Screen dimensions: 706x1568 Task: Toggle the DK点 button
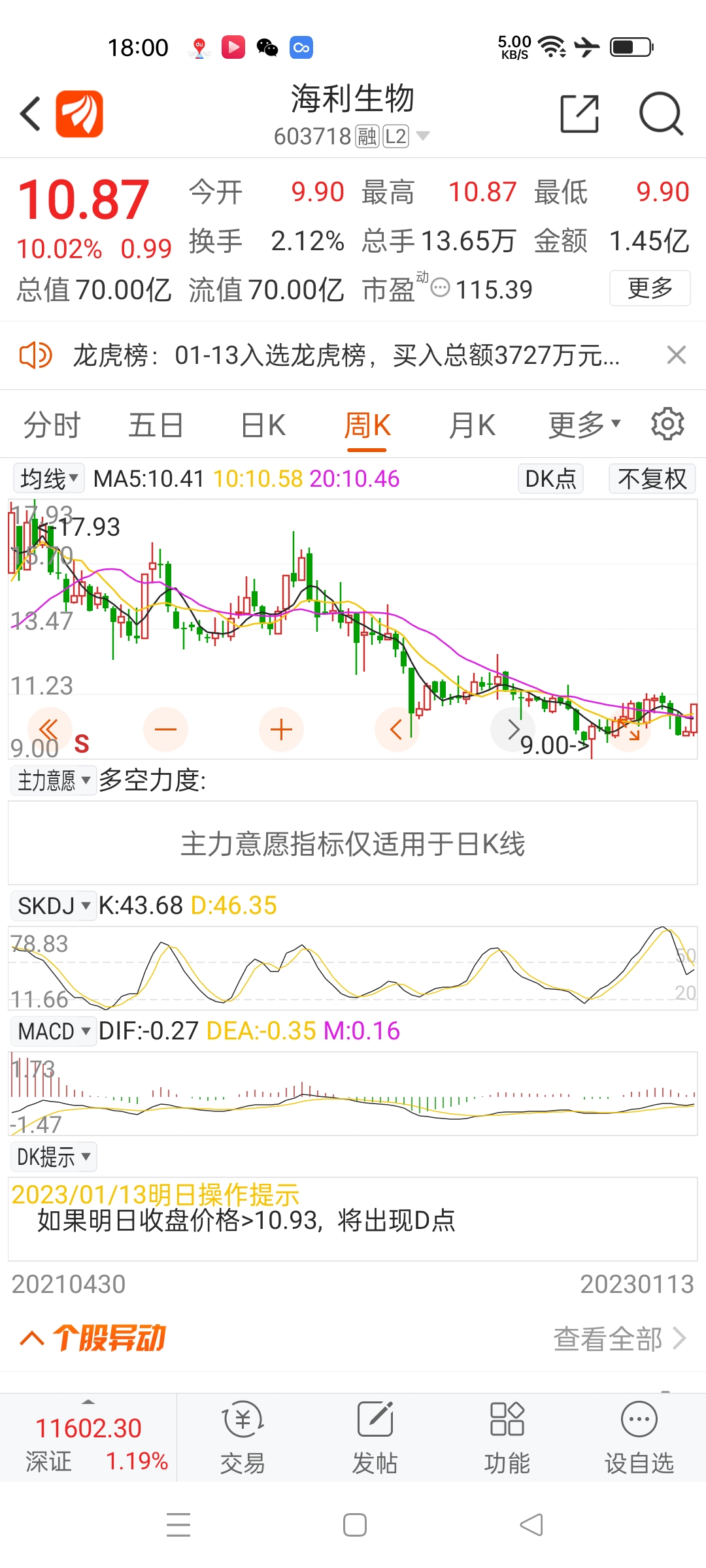click(550, 479)
